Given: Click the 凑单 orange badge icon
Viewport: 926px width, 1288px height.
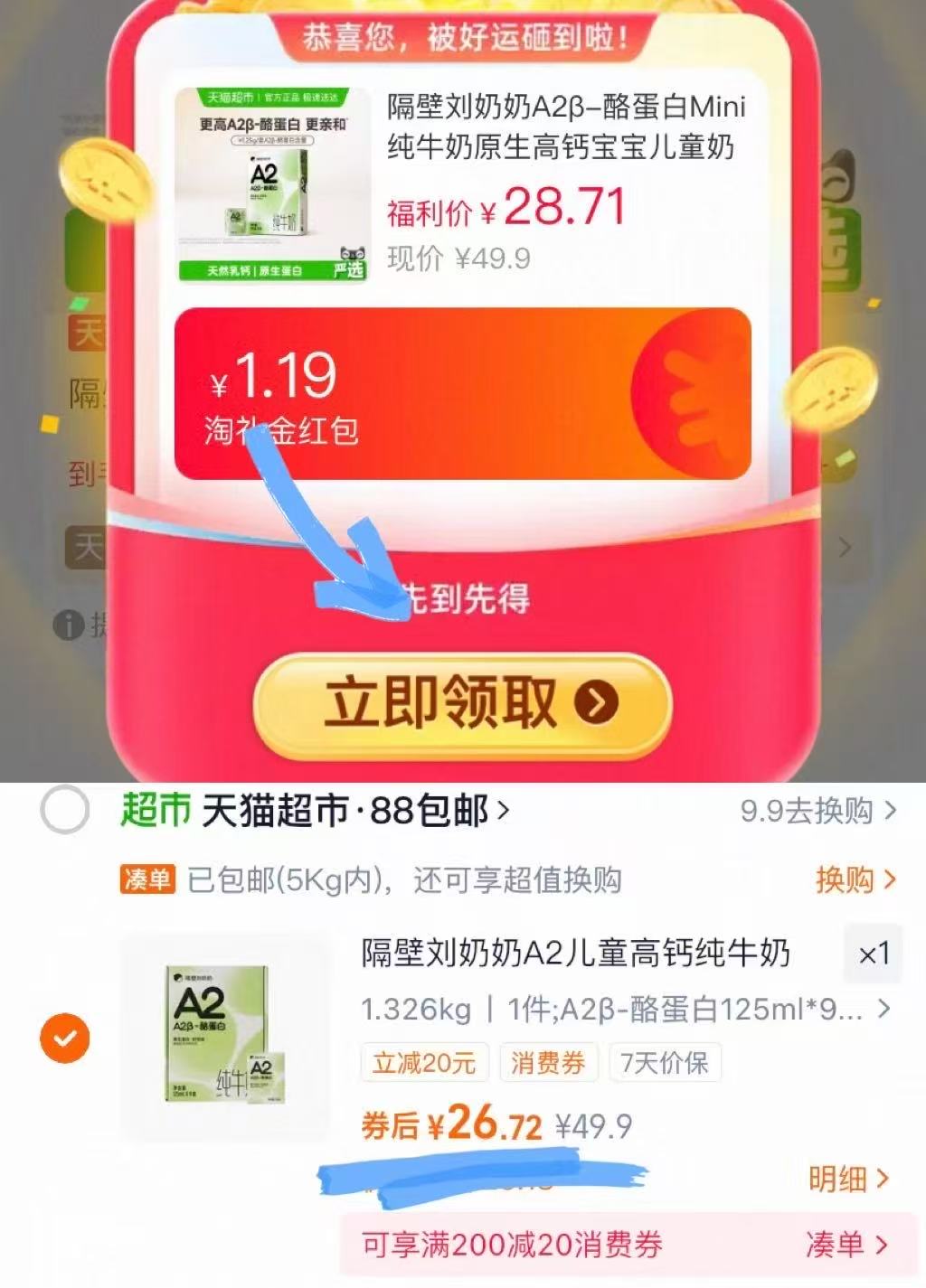Looking at the screenshot, I should tap(149, 878).
